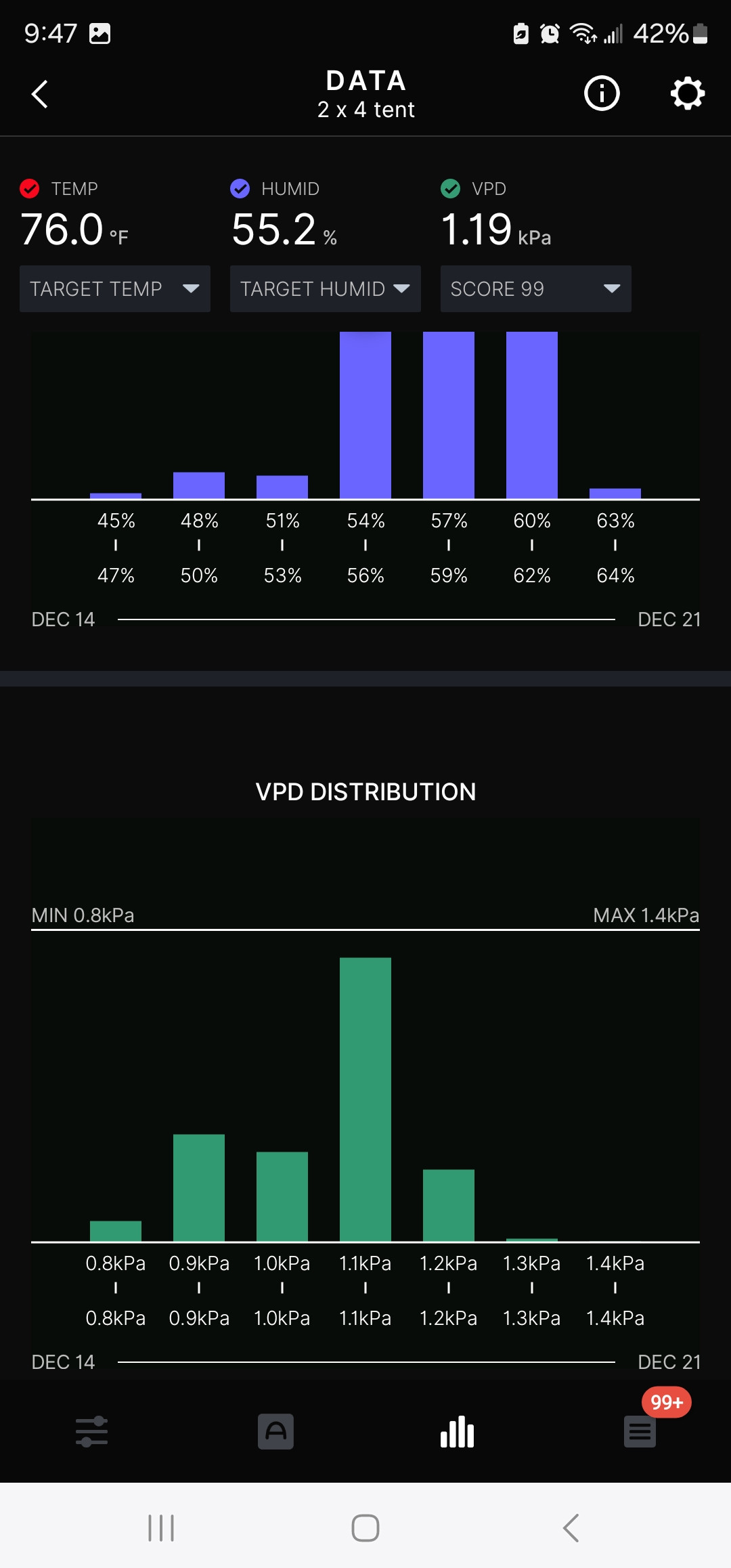Toggle the TEMP data checkbox
731x1568 pixels.
pos(29,188)
